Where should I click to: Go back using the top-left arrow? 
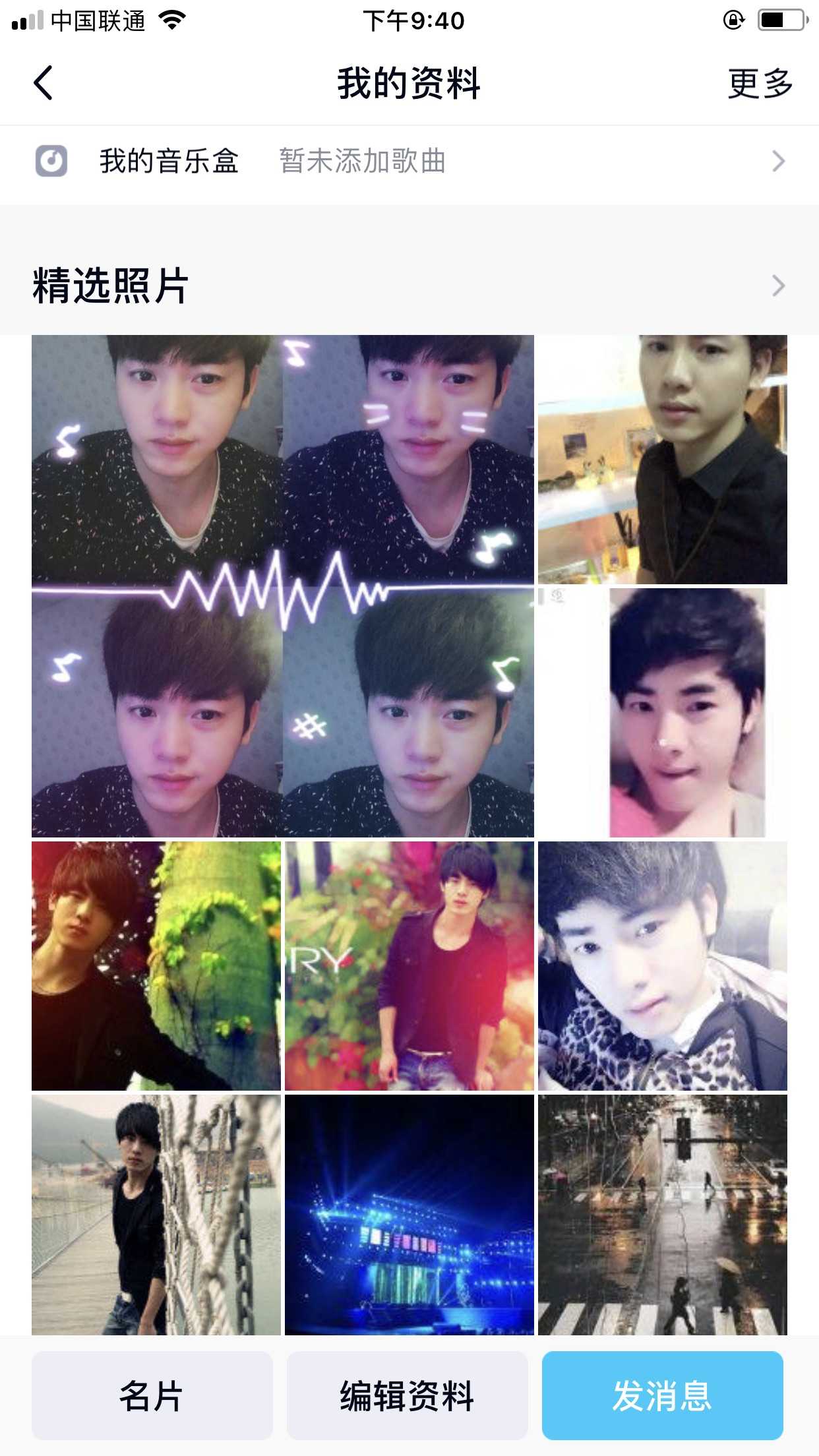click(x=44, y=83)
